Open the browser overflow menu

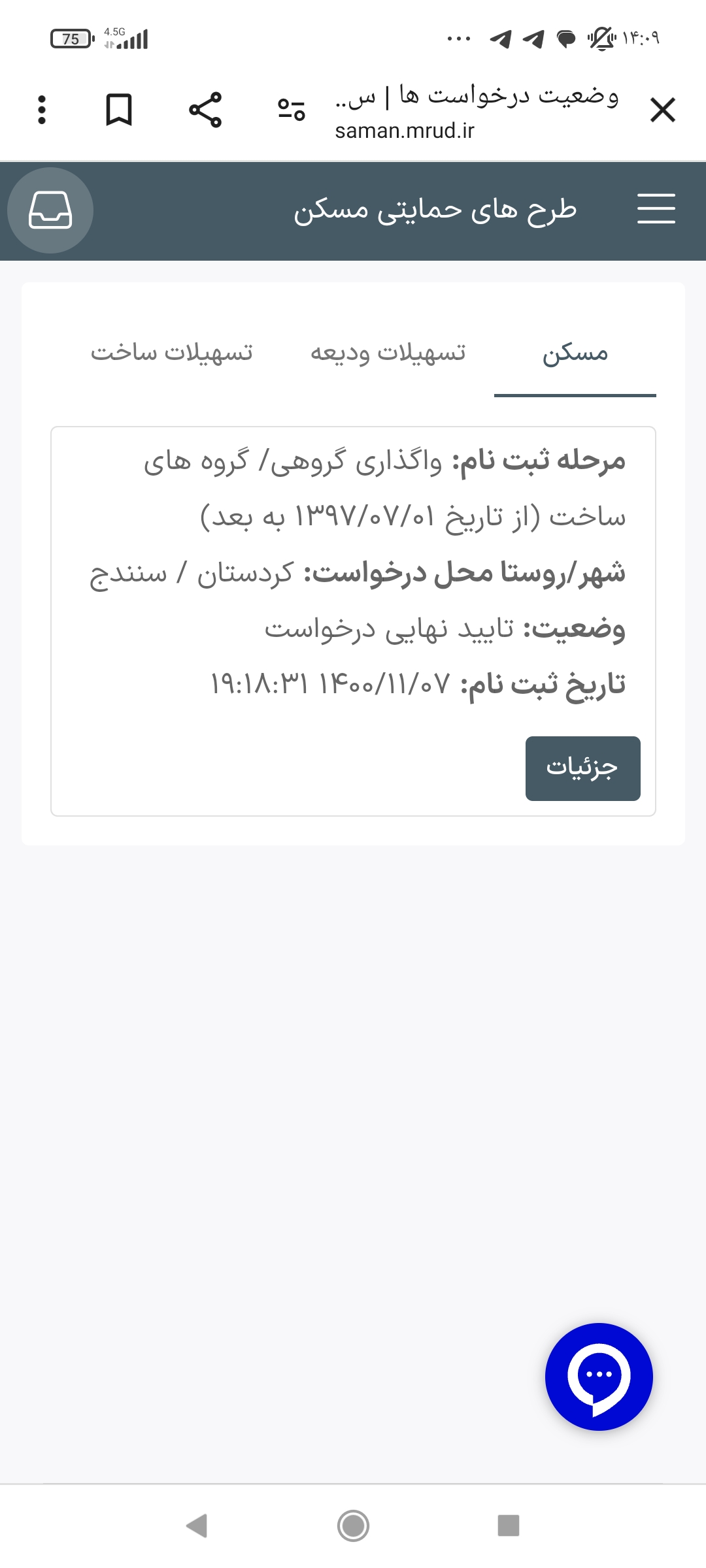(x=42, y=110)
